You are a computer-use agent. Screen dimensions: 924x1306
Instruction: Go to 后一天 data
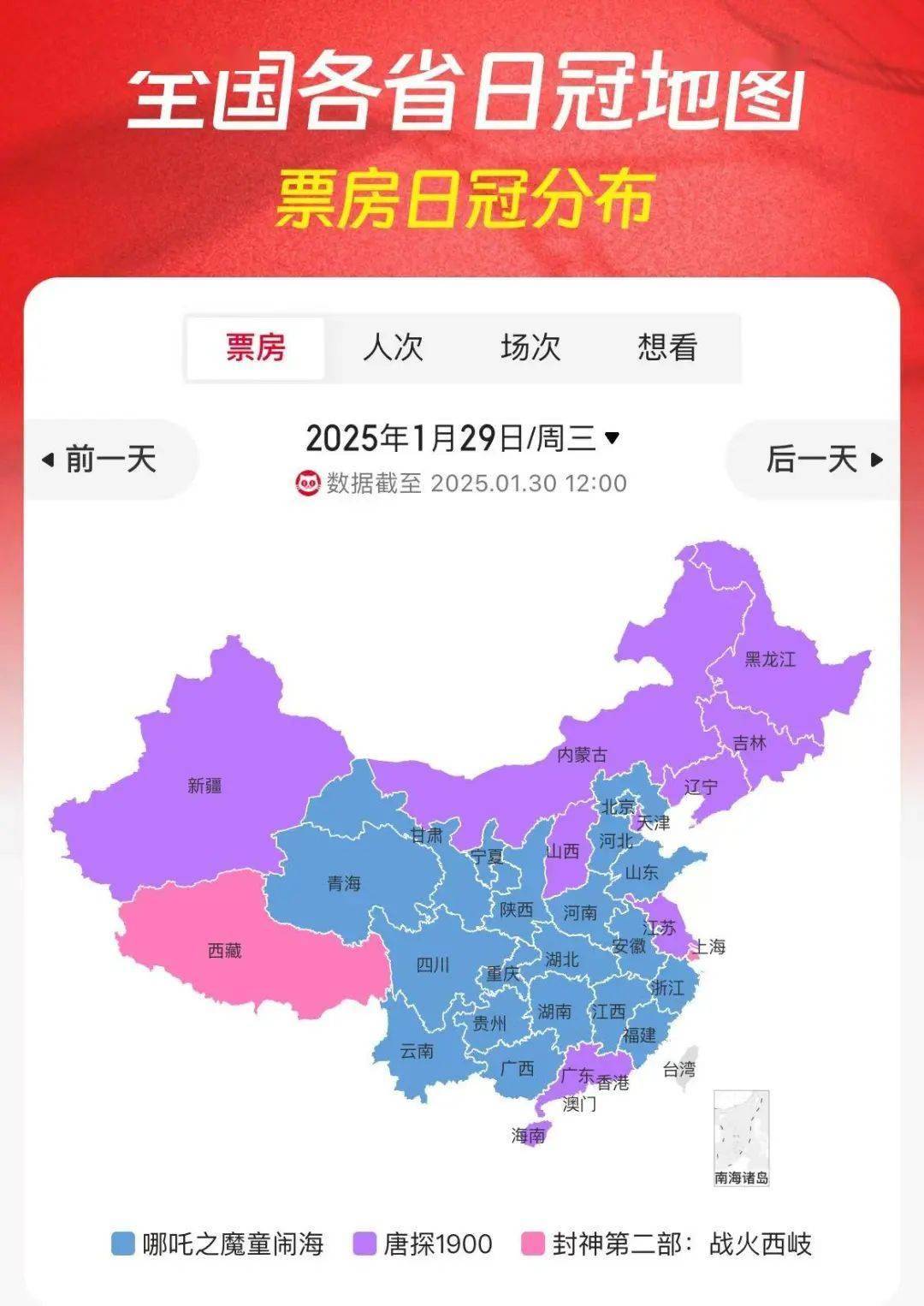click(823, 460)
